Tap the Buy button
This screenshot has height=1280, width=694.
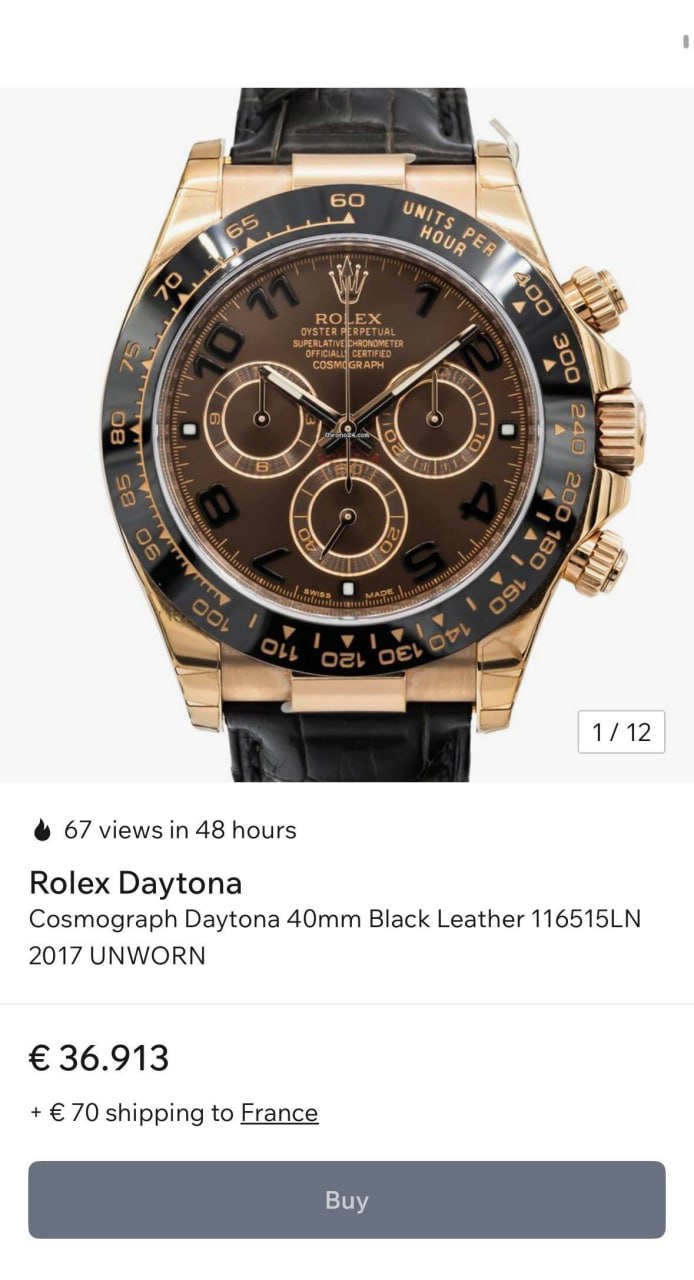tap(346, 1200)
